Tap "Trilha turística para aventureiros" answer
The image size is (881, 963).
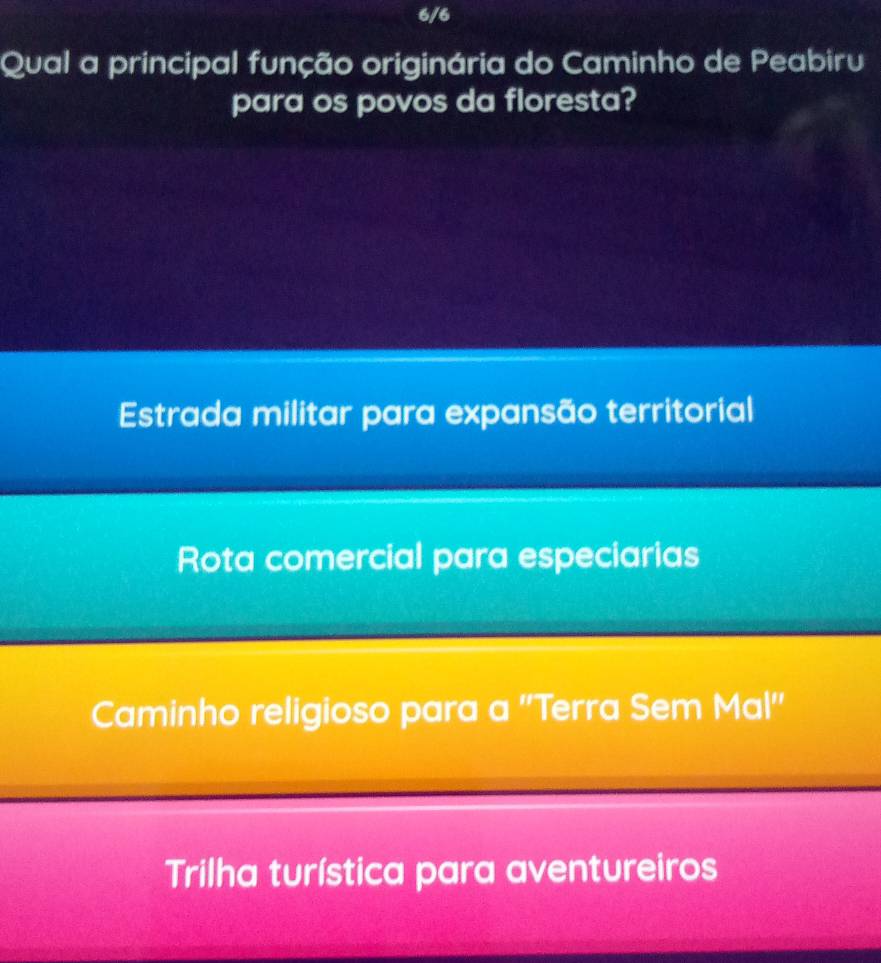tap(440, 868)
